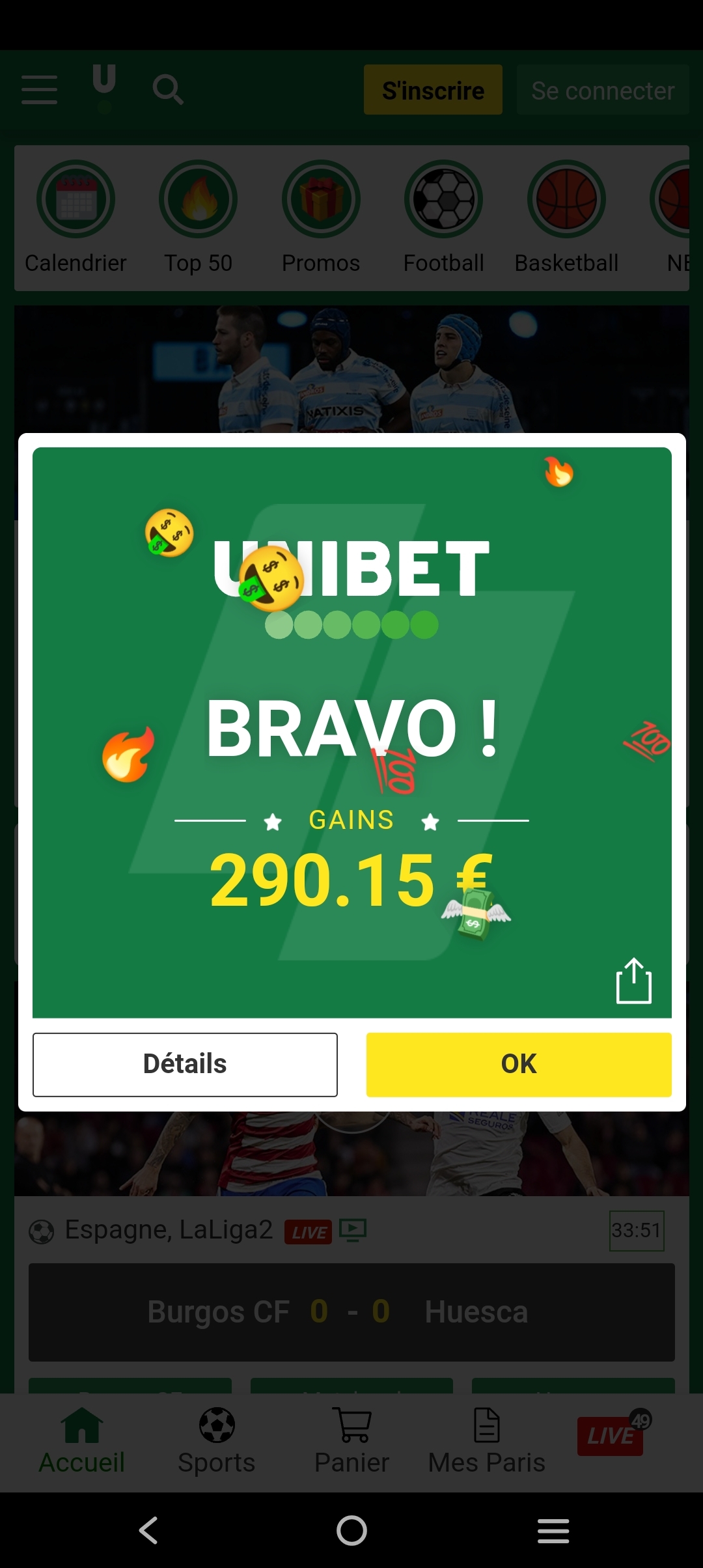Go to the phone's home screen
703x1568 pixels.
point(351,1530)
